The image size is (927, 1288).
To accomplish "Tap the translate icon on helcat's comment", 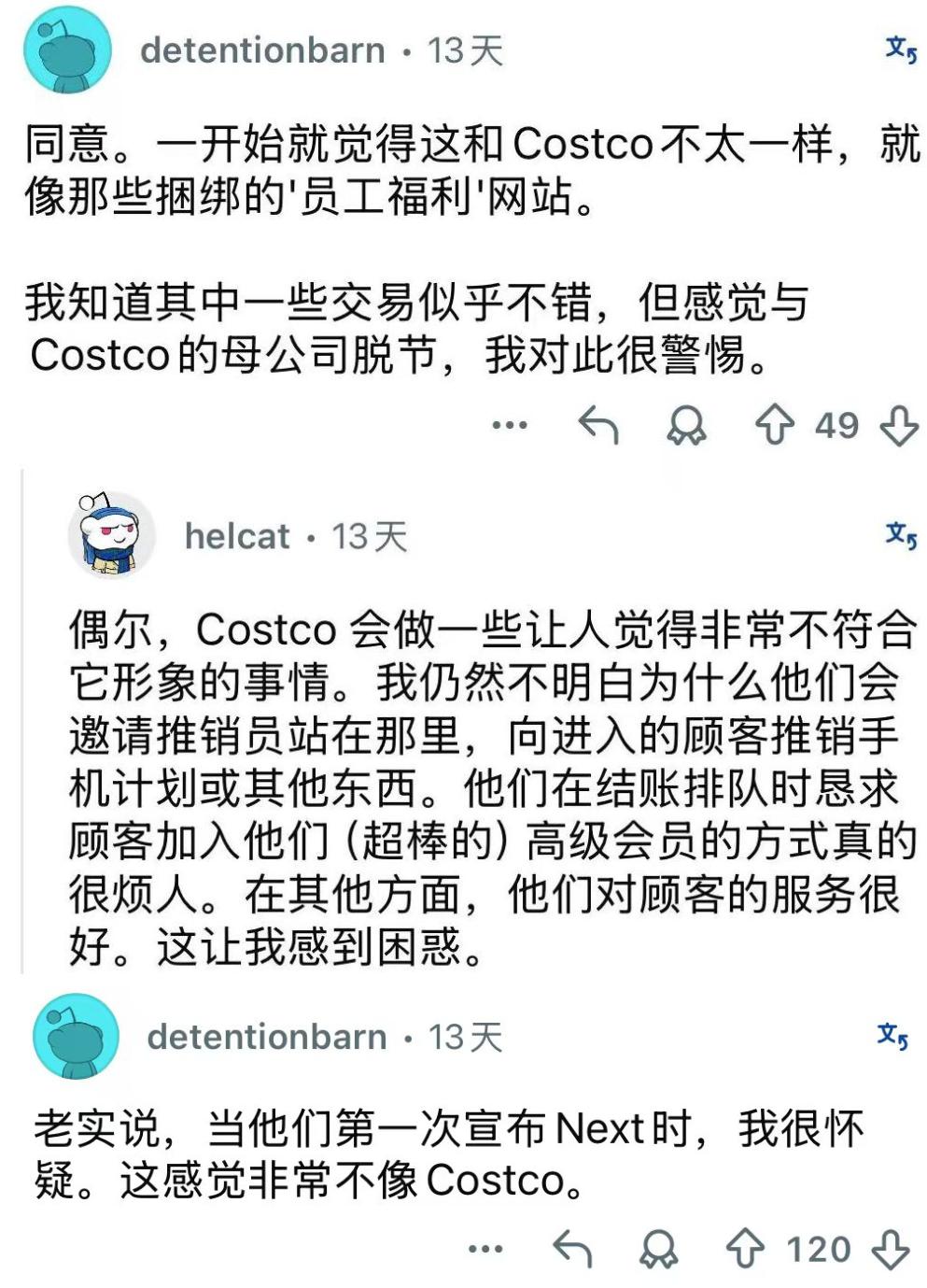I will coord(901,535).
